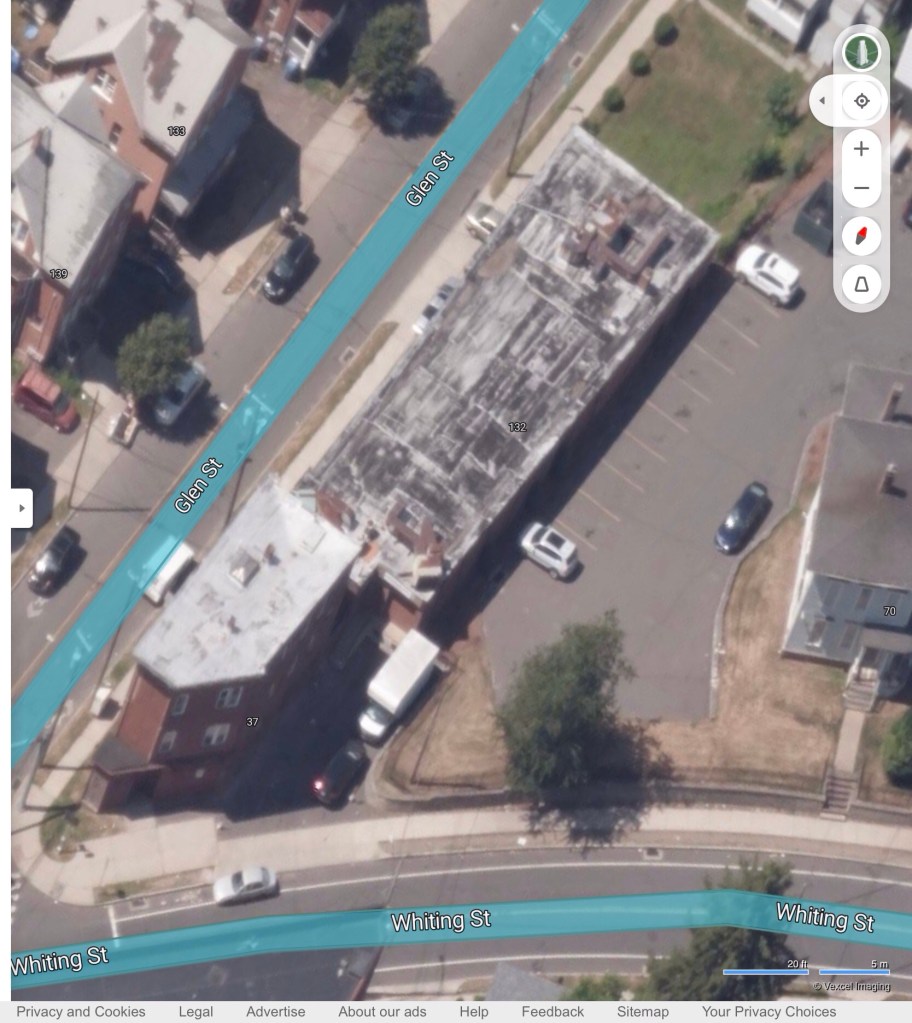Open the Advertise link
This screenshot has width=912, height=1023.
pos(275,1011)
